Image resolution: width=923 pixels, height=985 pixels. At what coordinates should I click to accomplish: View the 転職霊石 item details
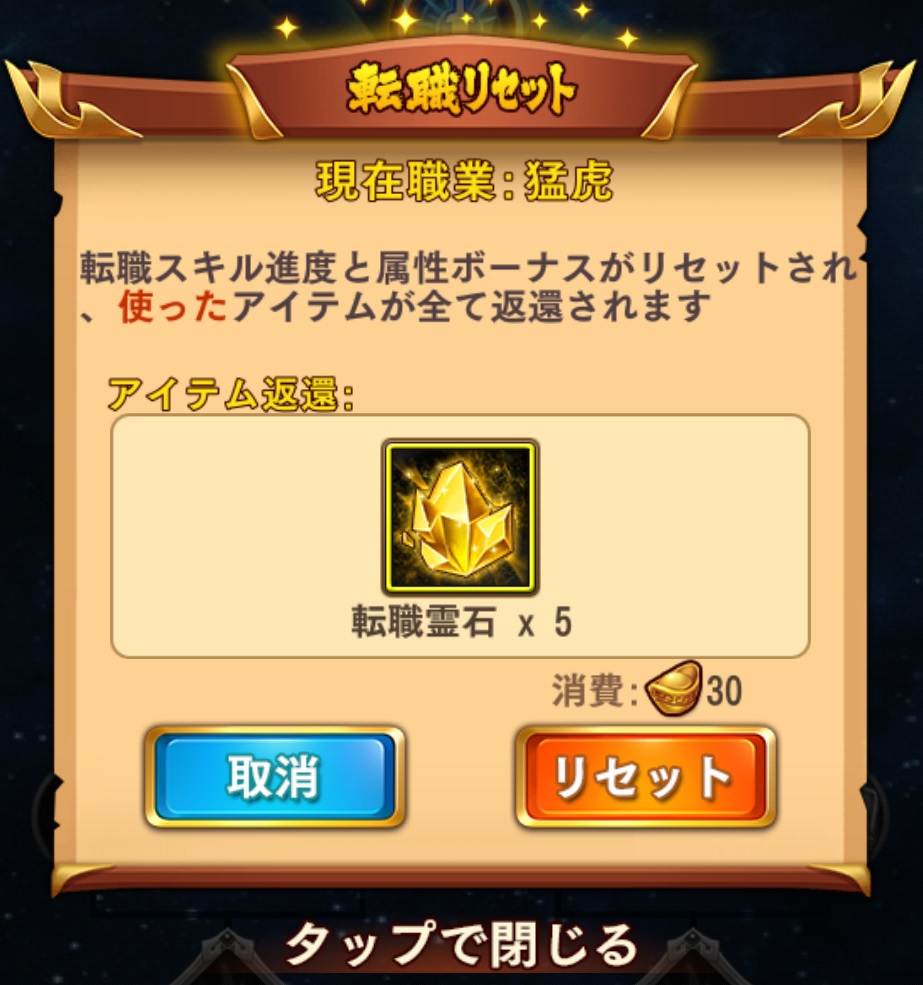pyautogui.click(x=459, y=517)
